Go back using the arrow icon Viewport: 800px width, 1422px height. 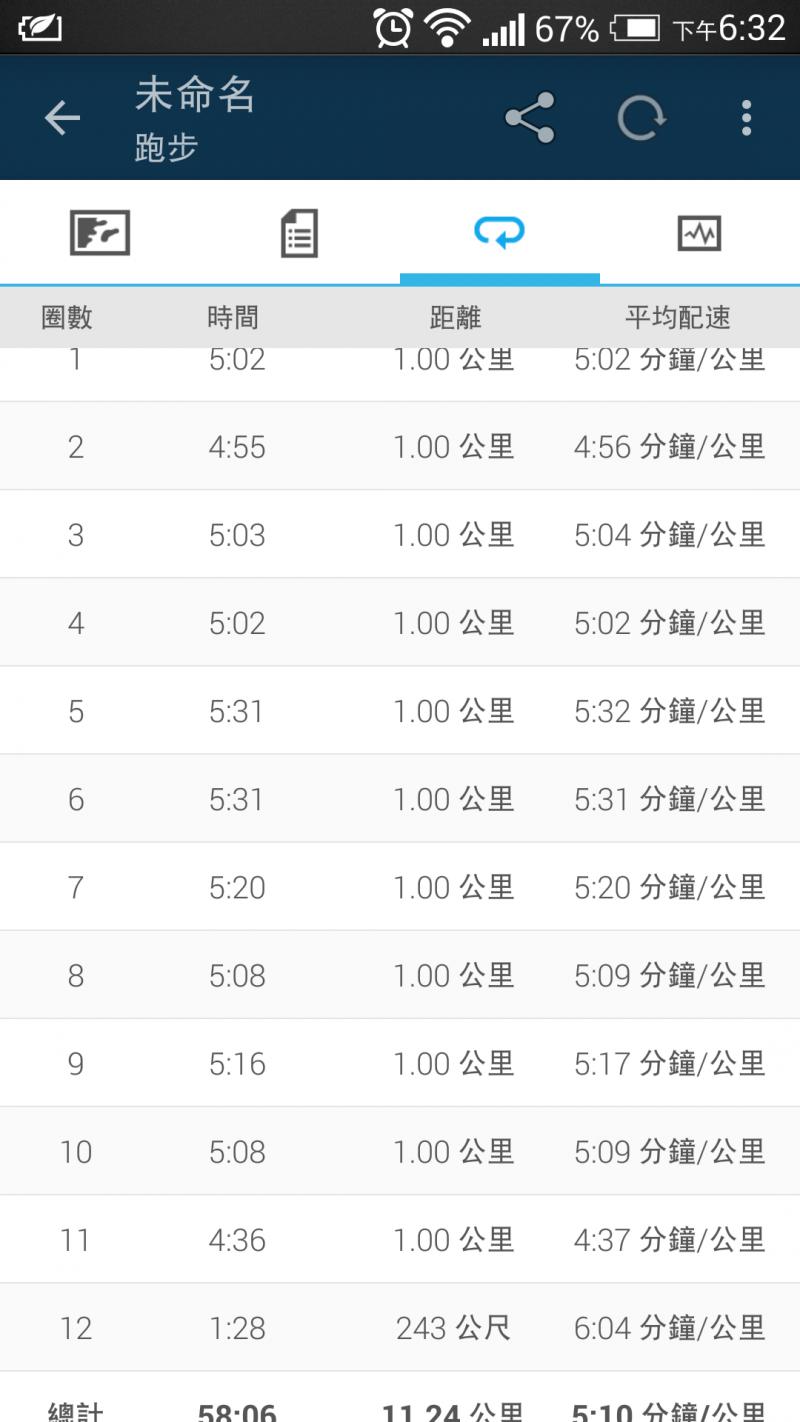click(x=62, y=118)
